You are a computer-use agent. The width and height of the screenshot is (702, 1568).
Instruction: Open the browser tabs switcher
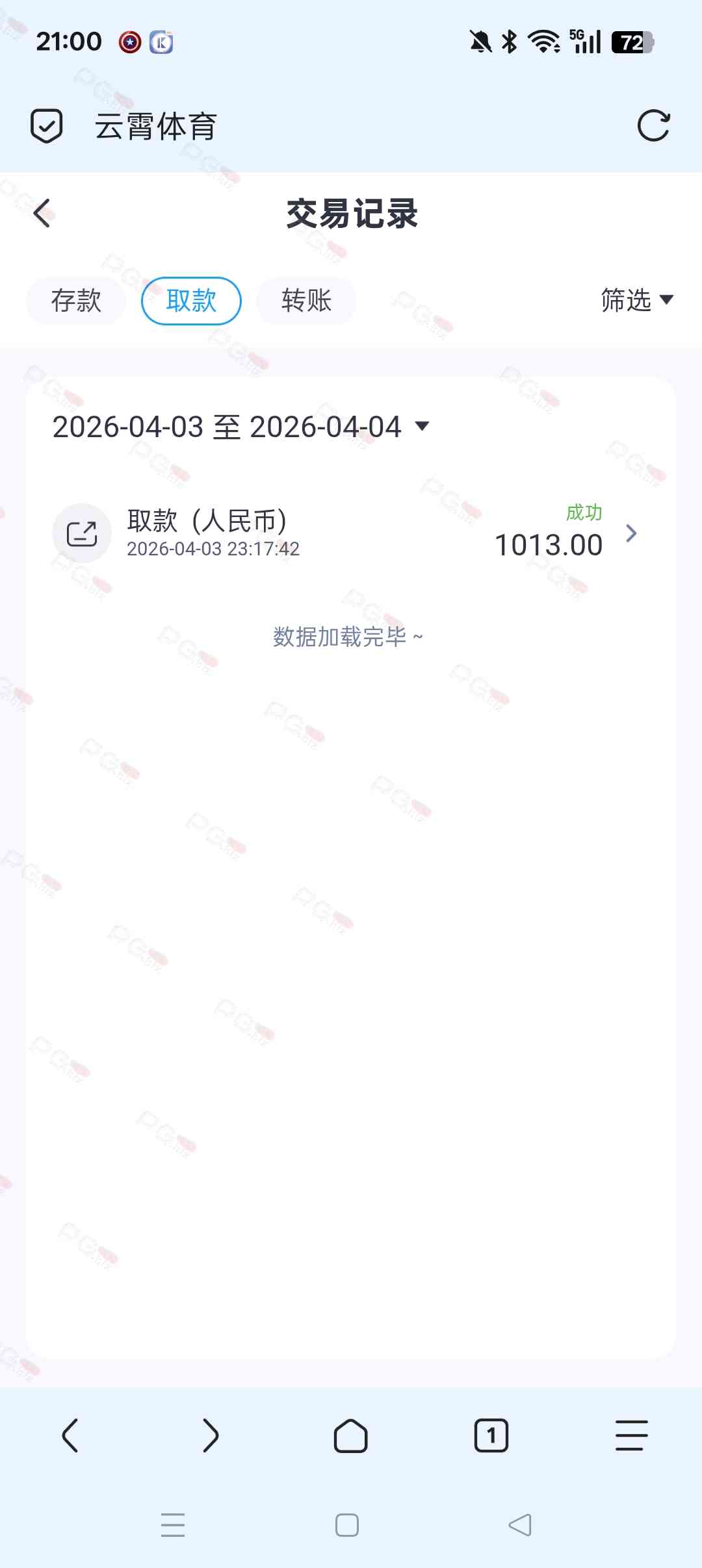491,1435
